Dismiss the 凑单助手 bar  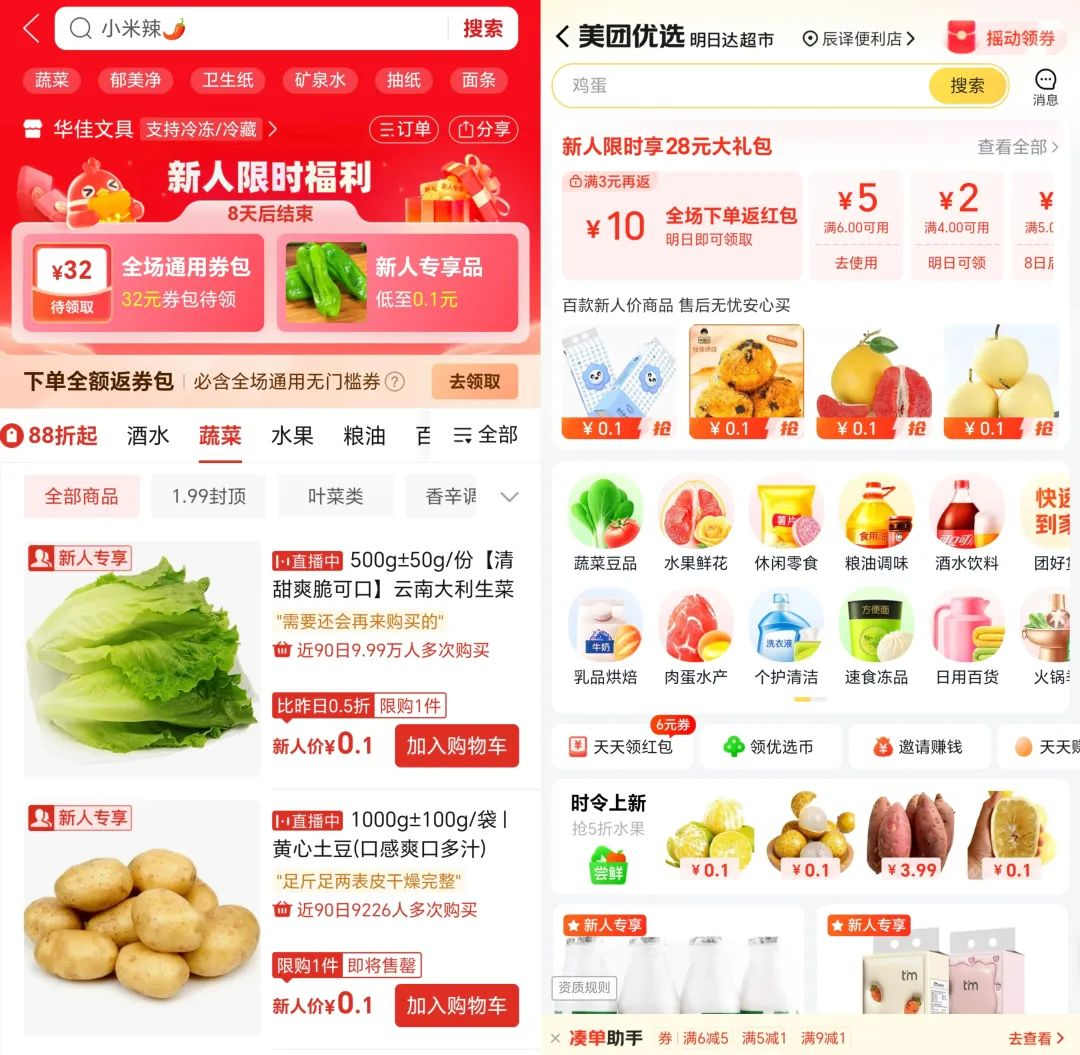(556, 1038)
